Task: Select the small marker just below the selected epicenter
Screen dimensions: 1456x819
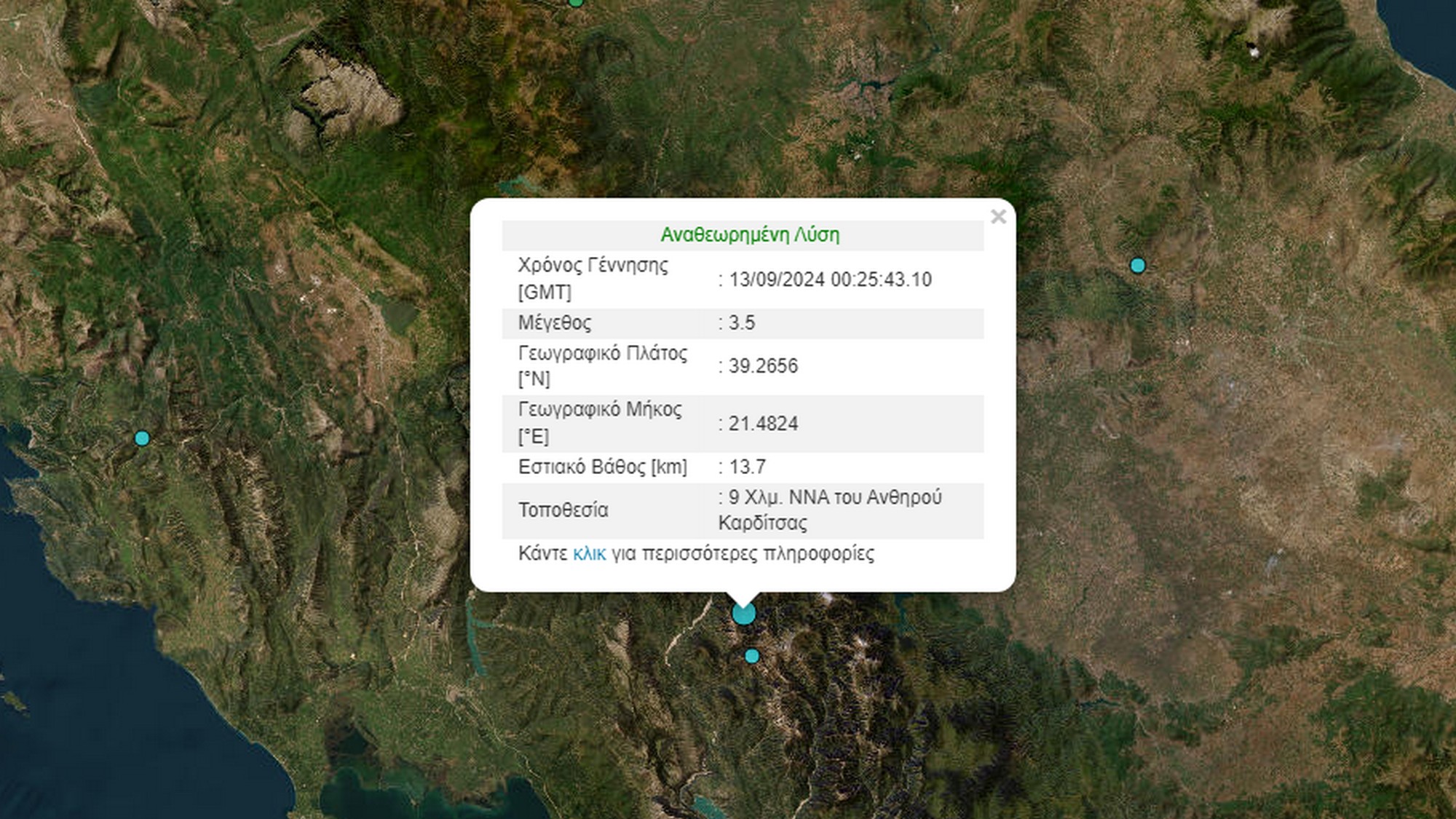Action: 752,657
